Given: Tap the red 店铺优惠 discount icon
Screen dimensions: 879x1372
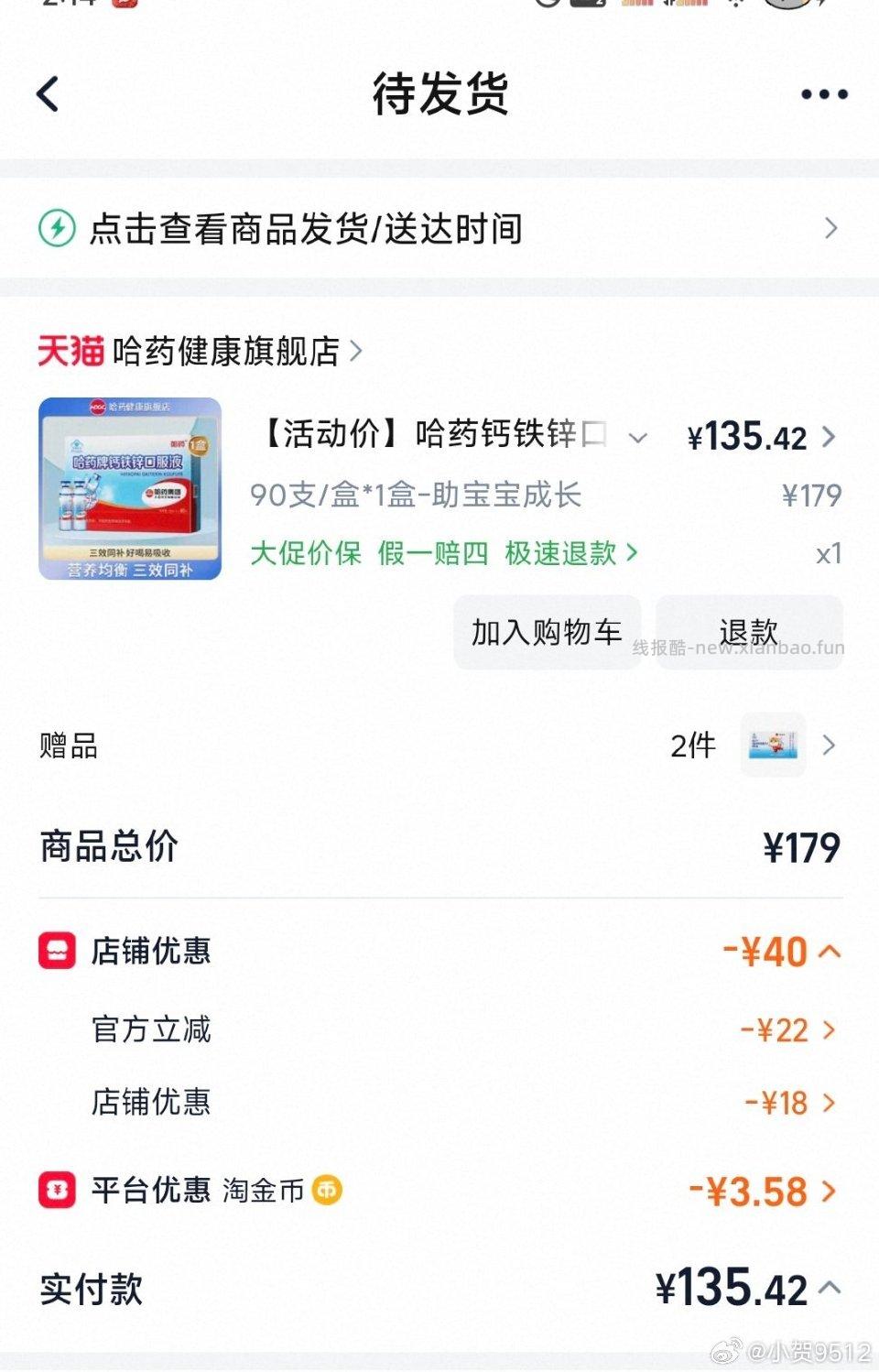Looking at the screenshot, I should pos(57,951).
